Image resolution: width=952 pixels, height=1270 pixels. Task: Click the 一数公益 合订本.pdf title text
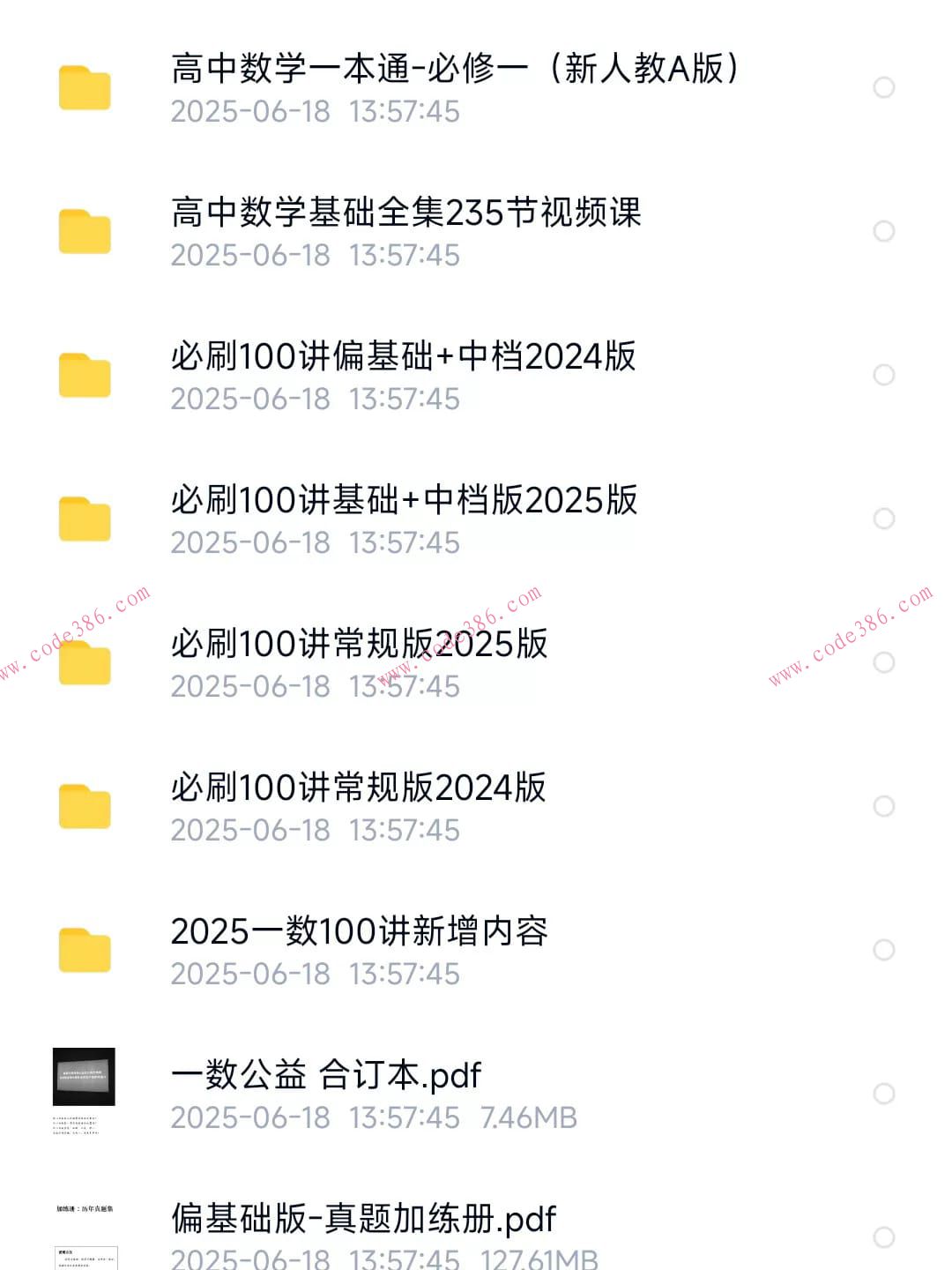click(x=324, y=1075)
